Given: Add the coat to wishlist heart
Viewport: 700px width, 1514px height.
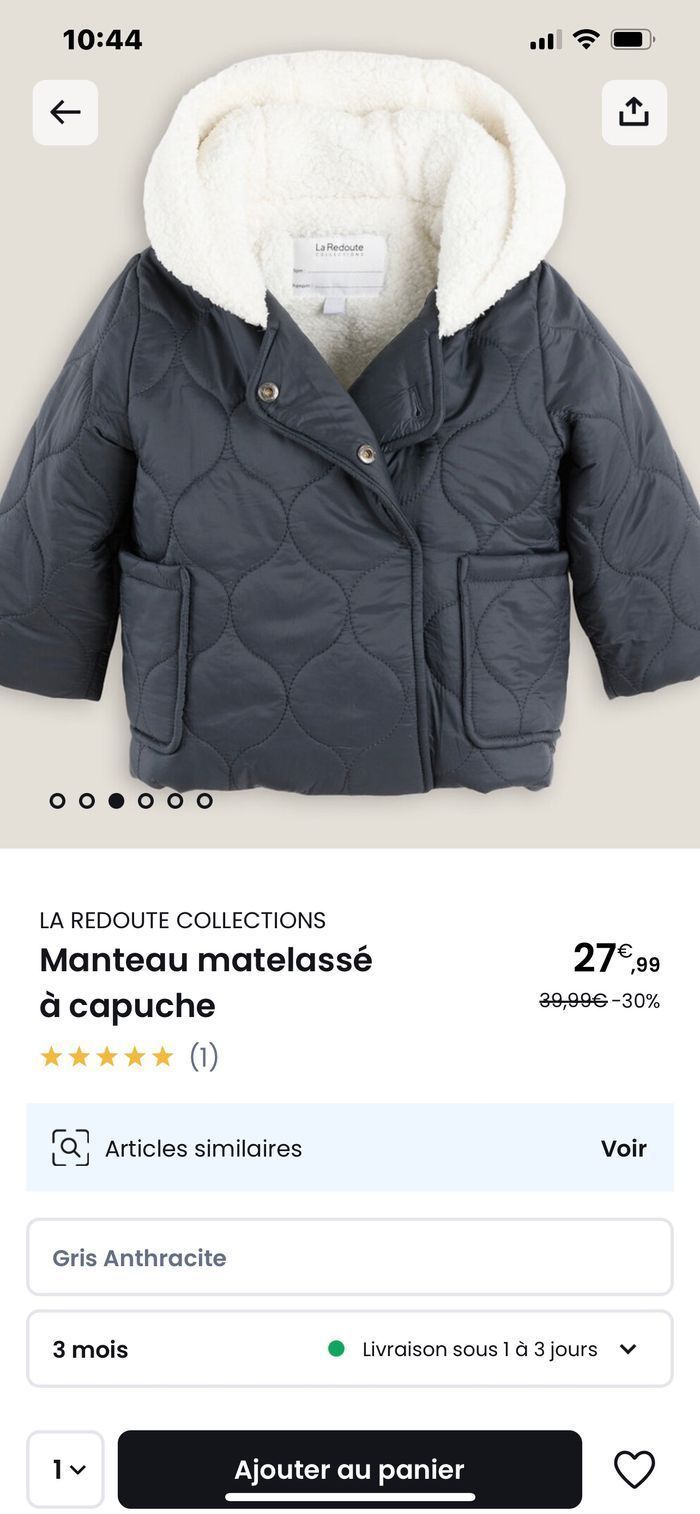Looking at the screenshot, I should [x=634, y=1469].
